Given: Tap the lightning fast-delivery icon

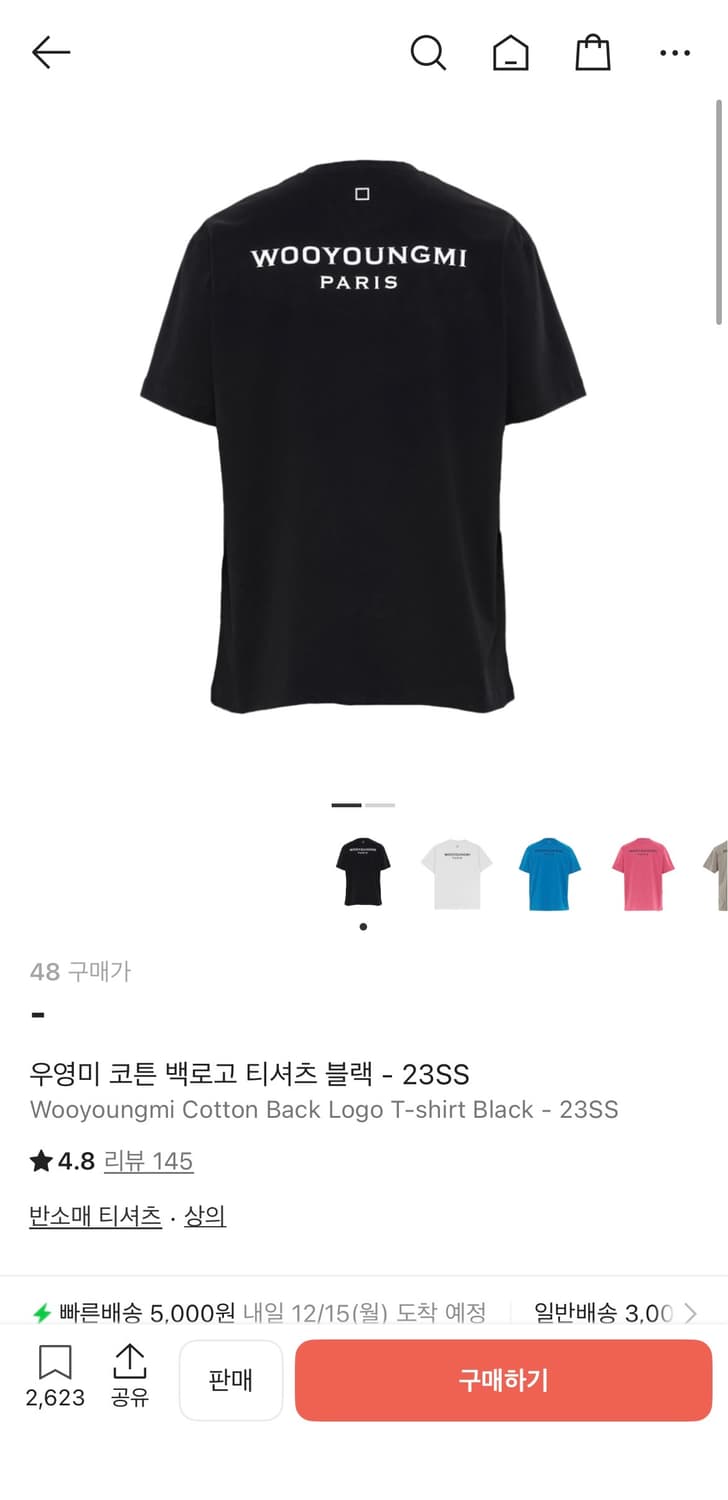Looking at the screenshot, I should click(x=39, y=1311).
